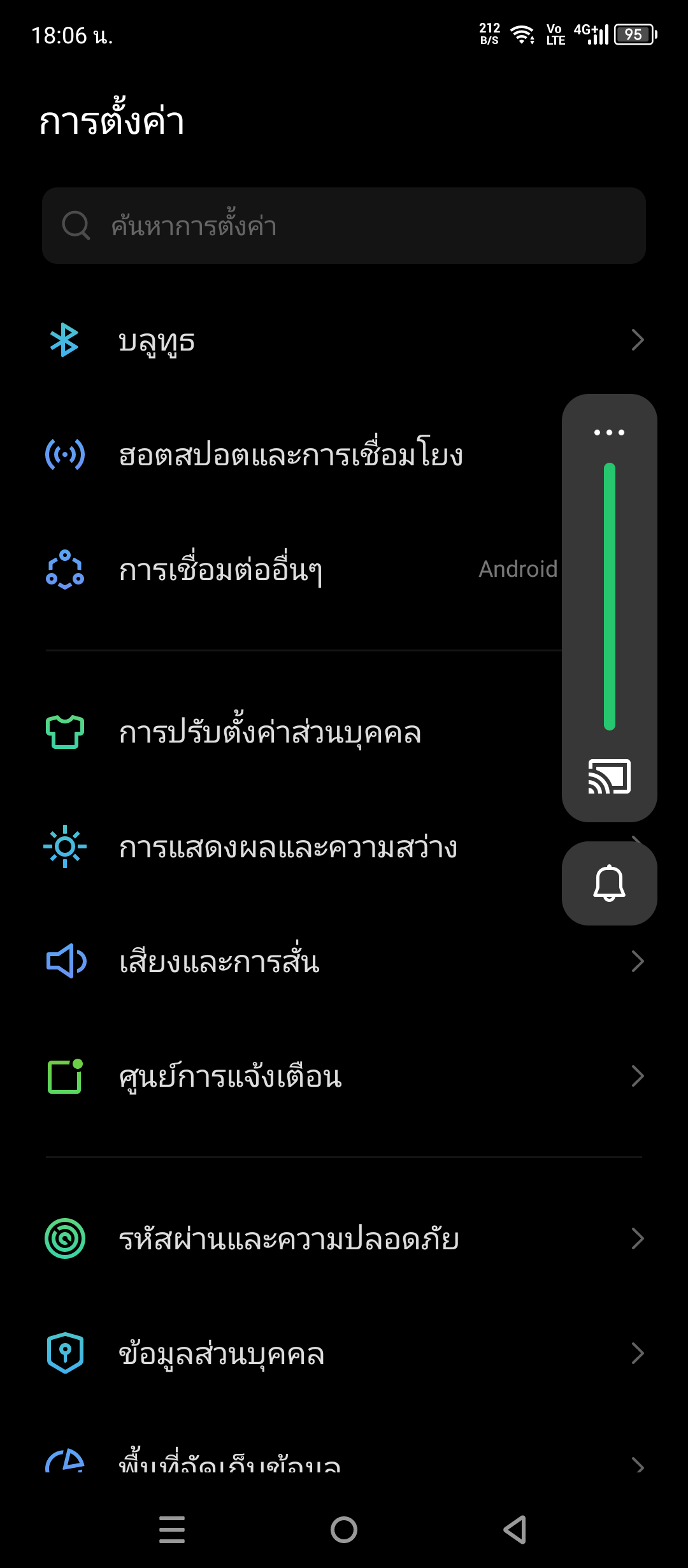Tap the ค้นหาการตั้งค่า search box
The width and height of the screenshot is (688, 1568).
(x=344, y=226)
